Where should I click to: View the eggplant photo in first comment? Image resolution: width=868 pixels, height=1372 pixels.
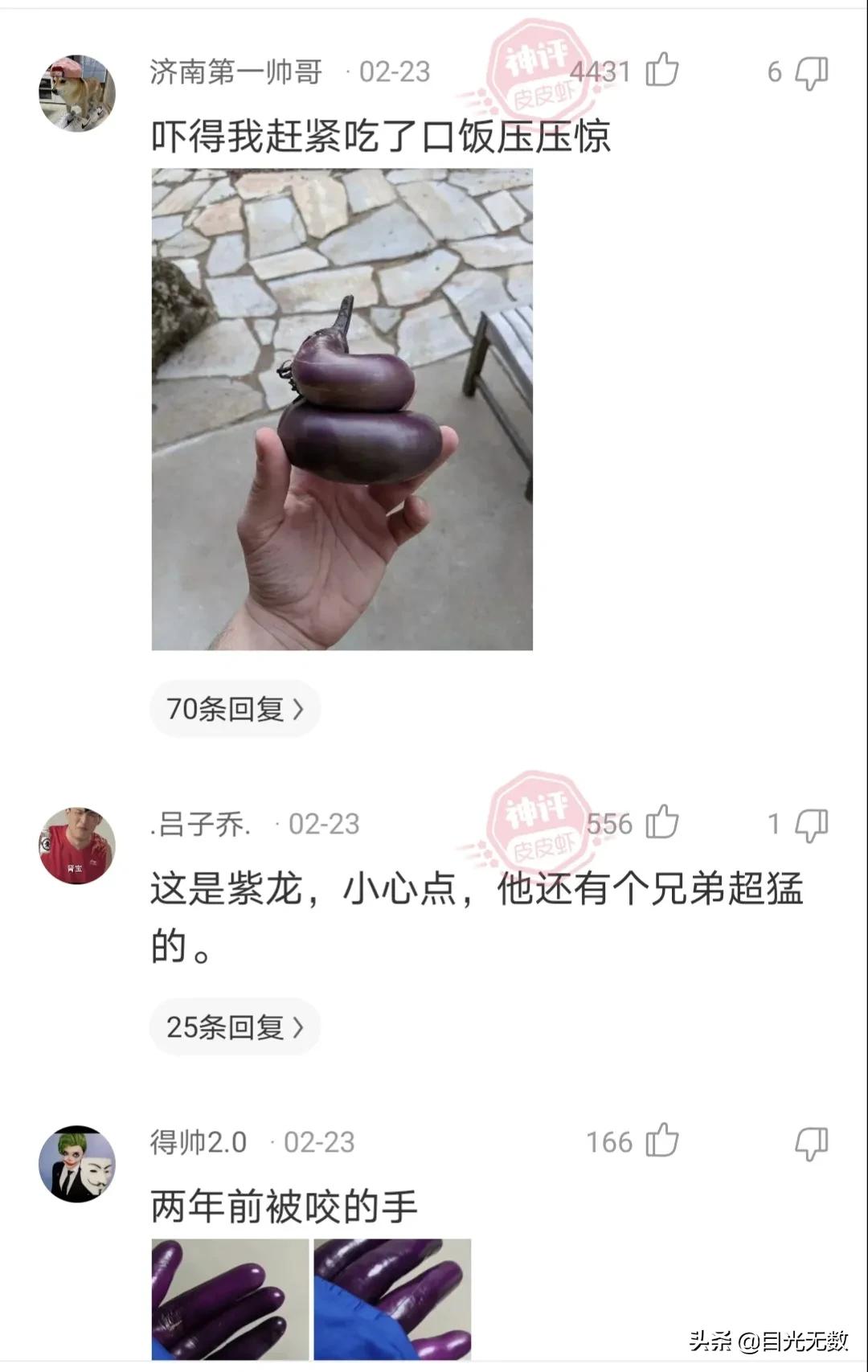(341, 410)
